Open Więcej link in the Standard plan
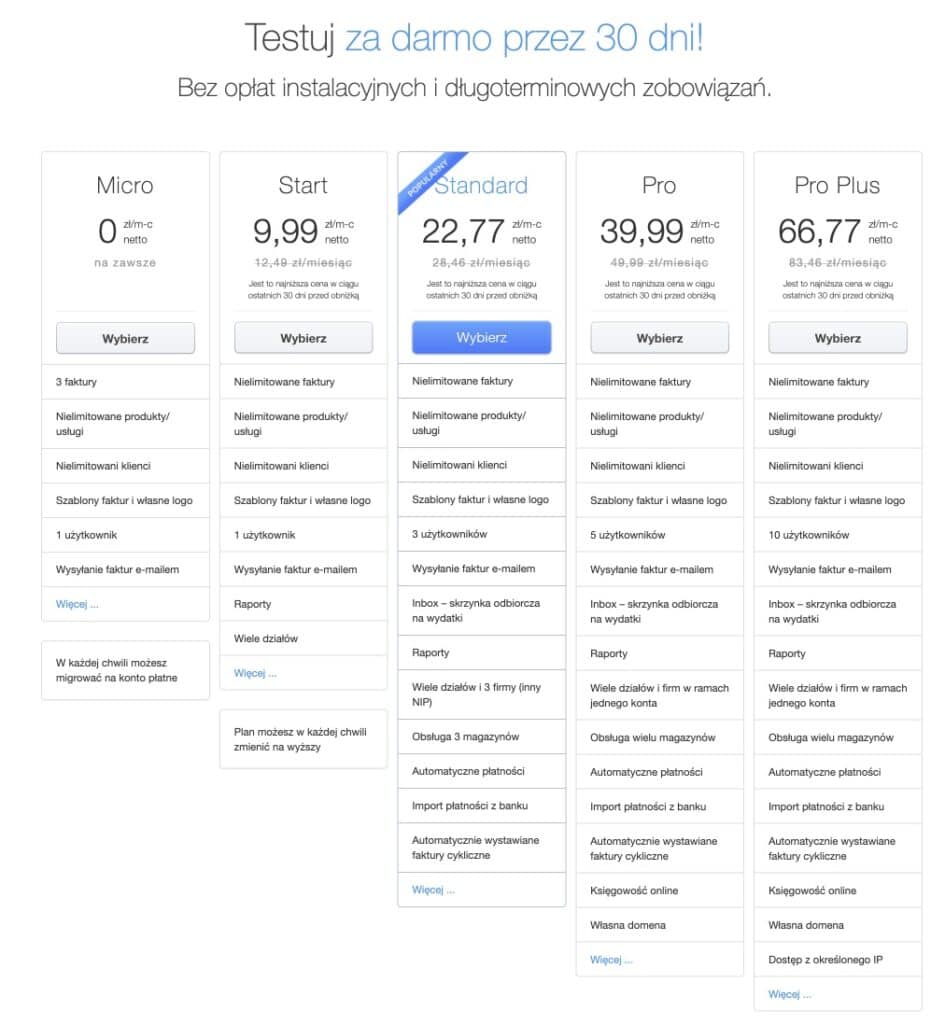931x1024 pixels. [x=433, y=889]
